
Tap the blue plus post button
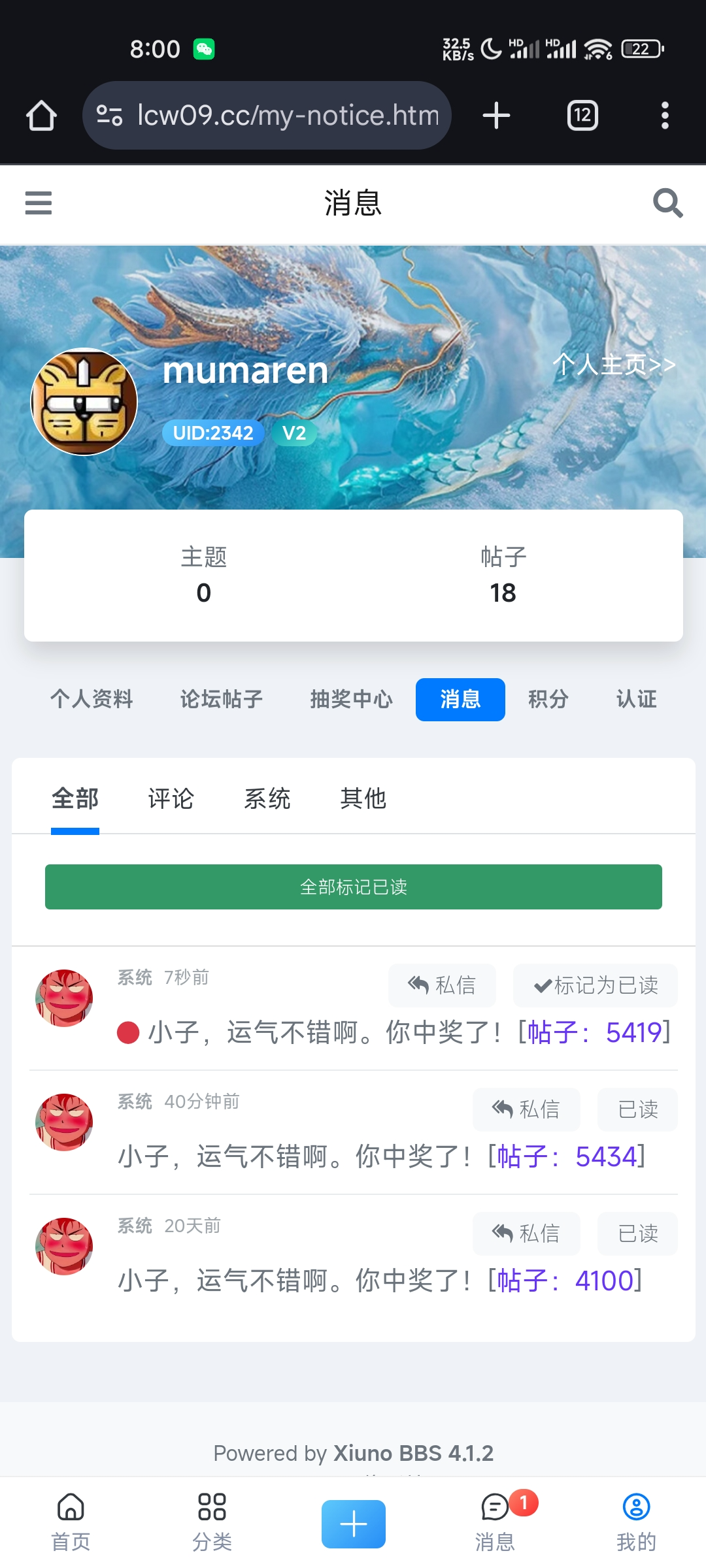pyautogui.click(x=353, y=1522)
